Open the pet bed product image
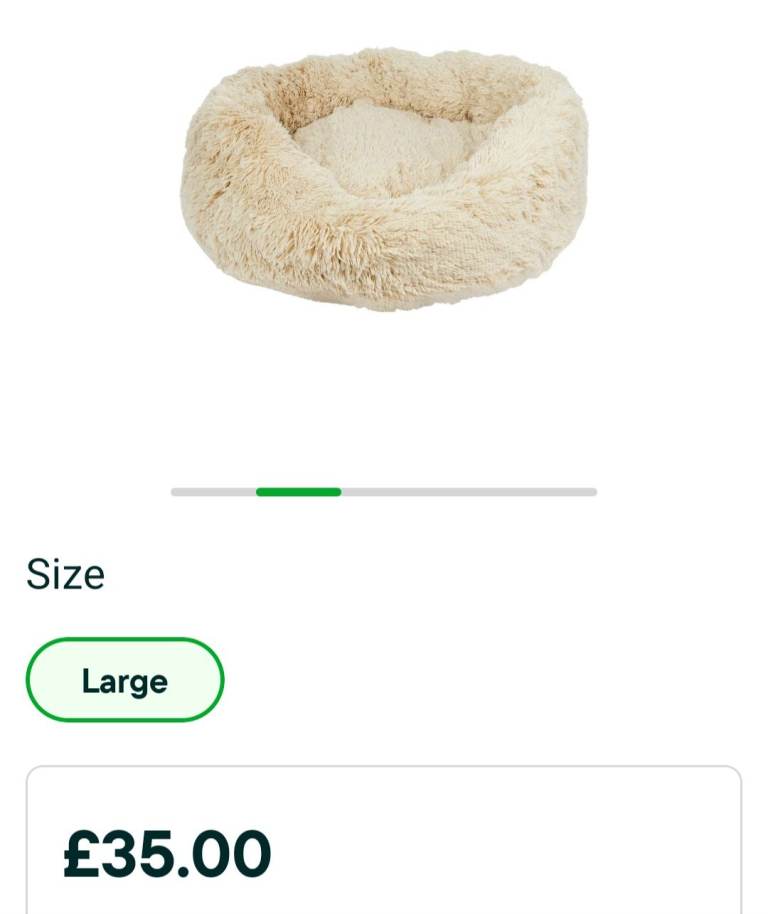This screenshot has height=914, width=768. pyautogui.click(x=384, y=178)
